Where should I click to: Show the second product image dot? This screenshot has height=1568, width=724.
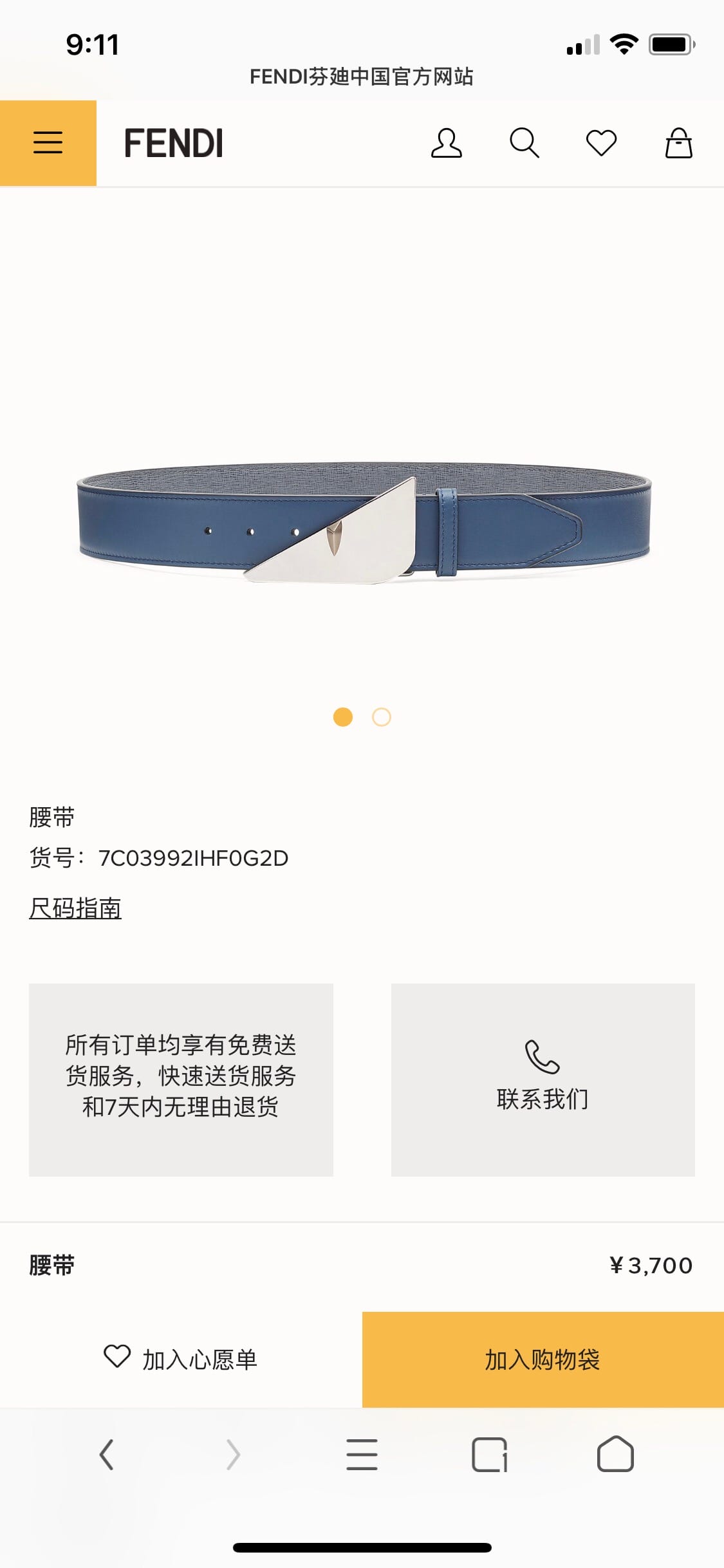(382, 717)
